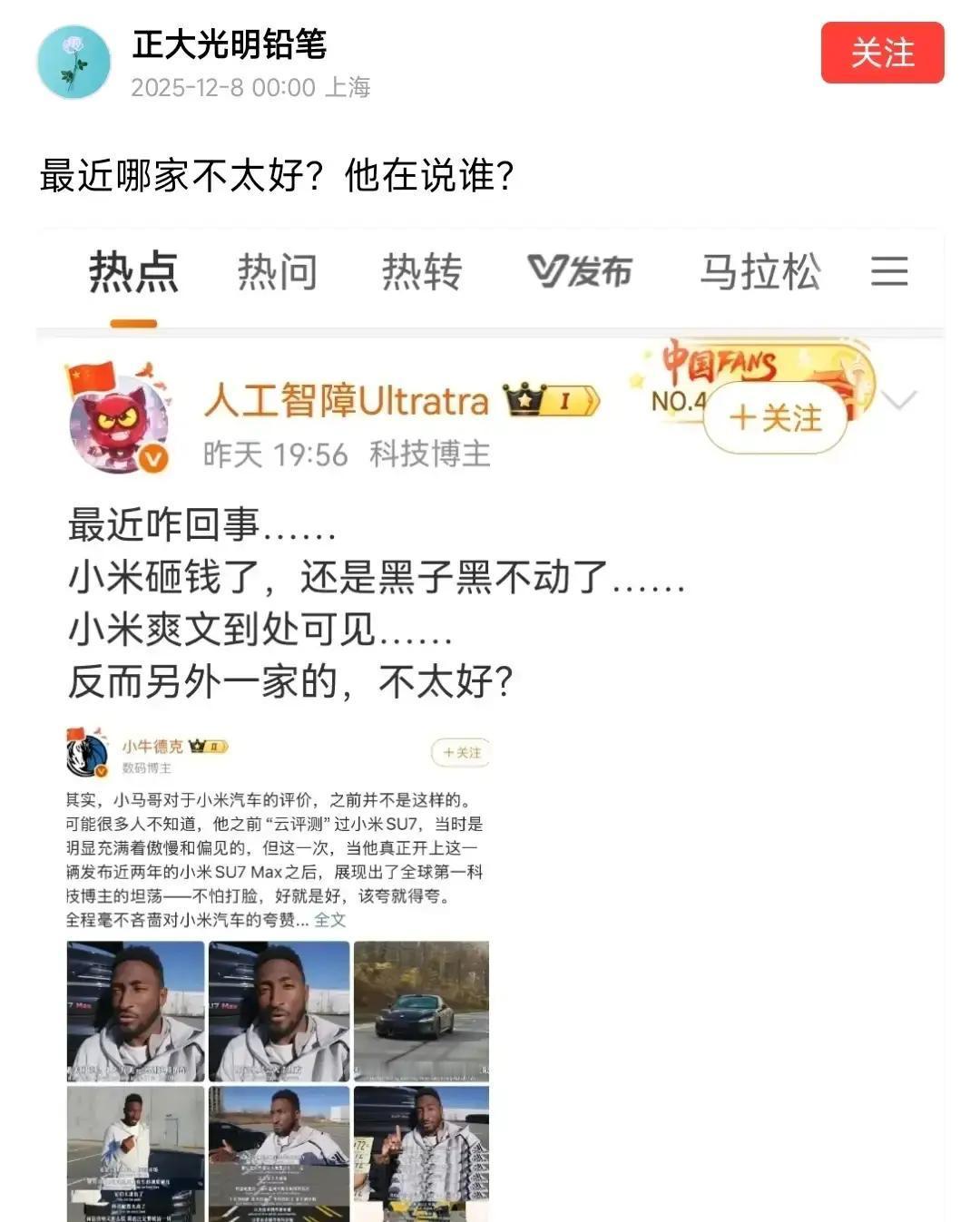980x1222 pixels.
Task: Open the hamburger menu at the tab bar end
Action: pyautogui.click(x=890, y=272)
